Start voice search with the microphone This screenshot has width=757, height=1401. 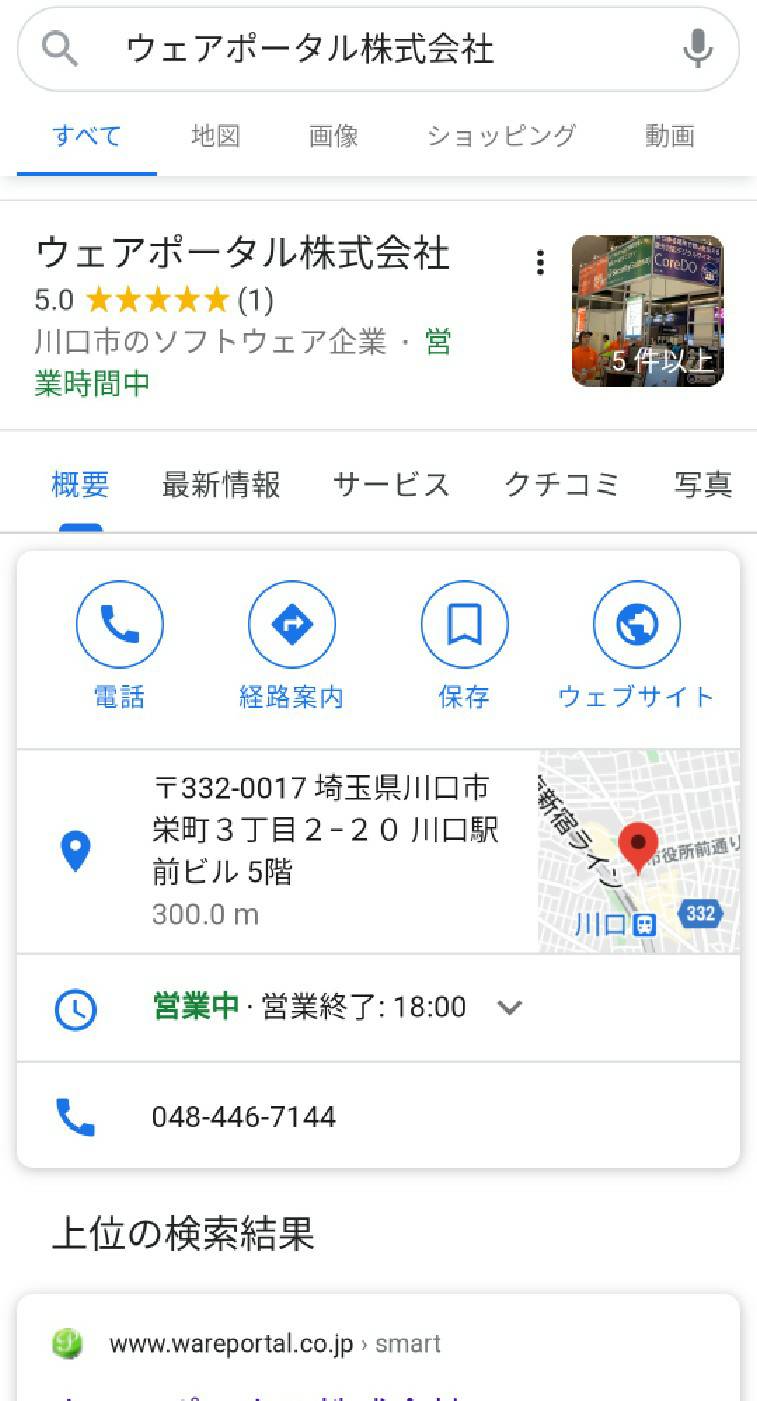698,49
